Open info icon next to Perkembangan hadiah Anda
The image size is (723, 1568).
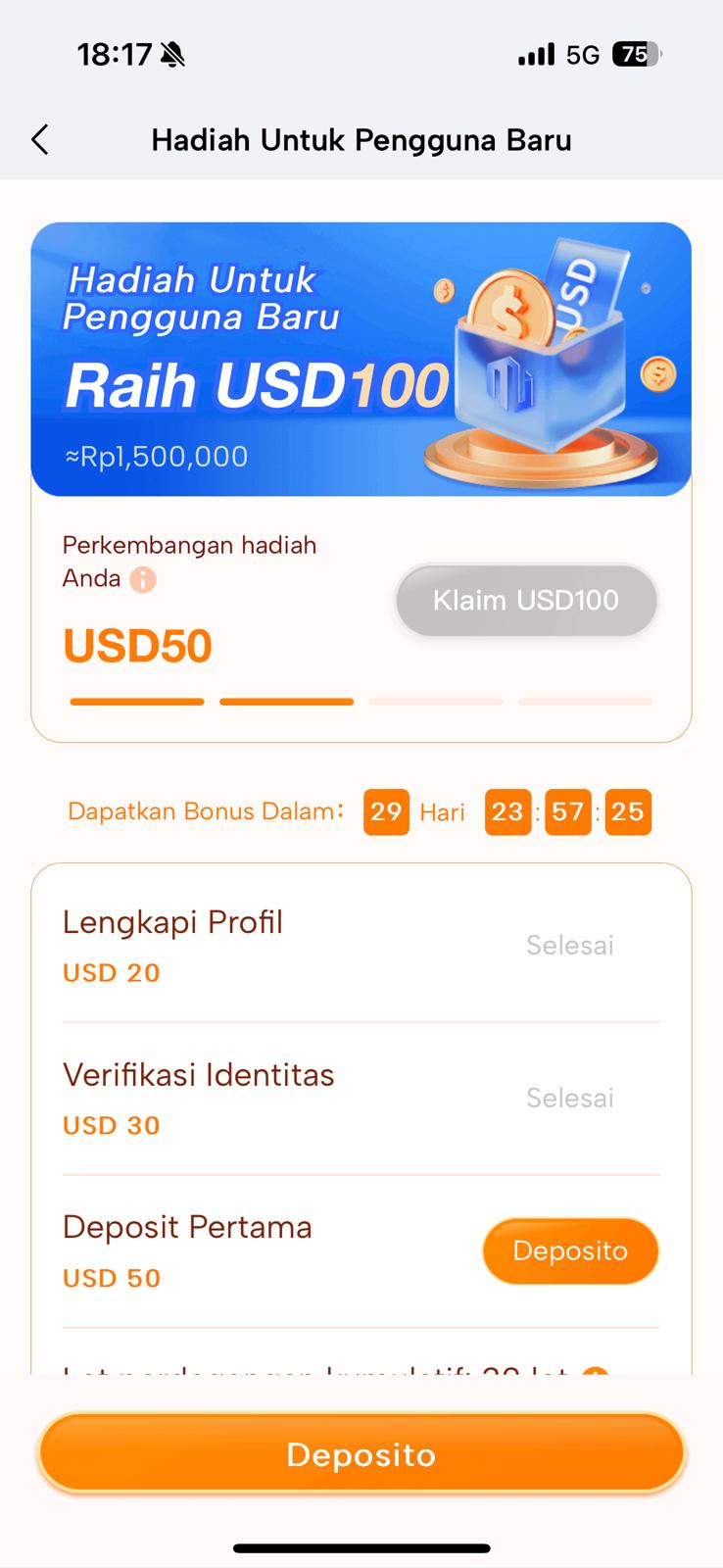143,579
